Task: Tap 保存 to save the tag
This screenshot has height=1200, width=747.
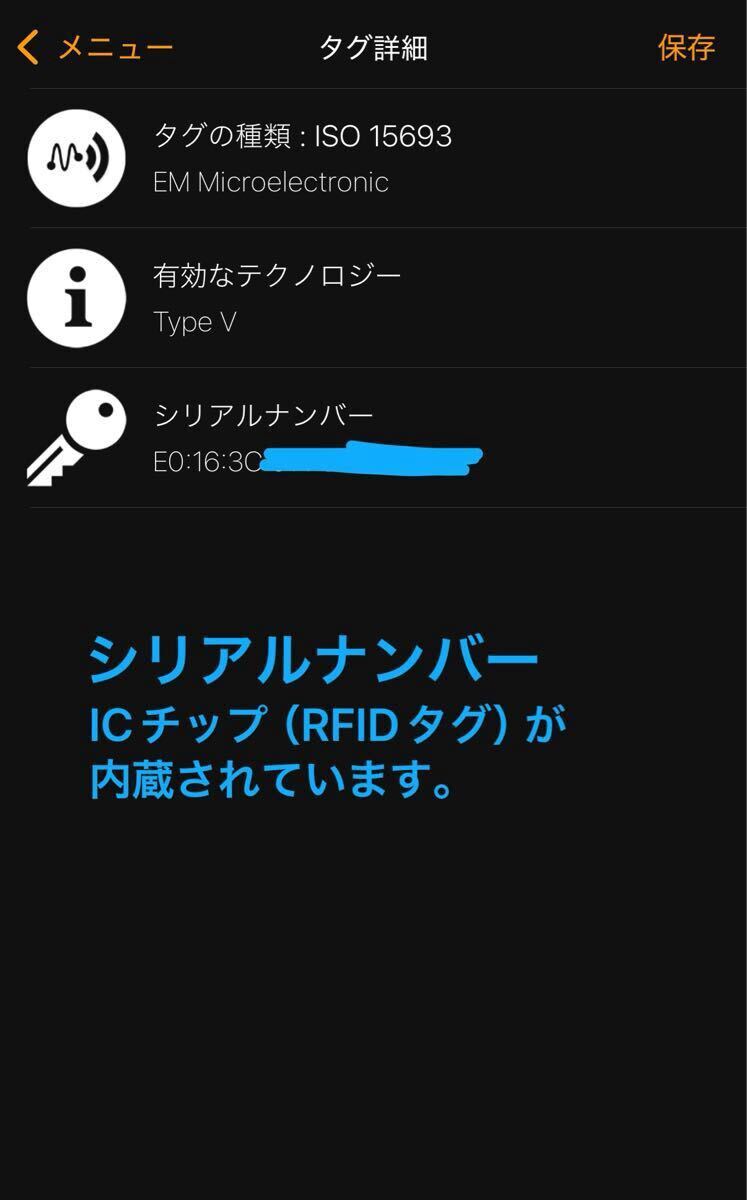Action: pos(687,46)
